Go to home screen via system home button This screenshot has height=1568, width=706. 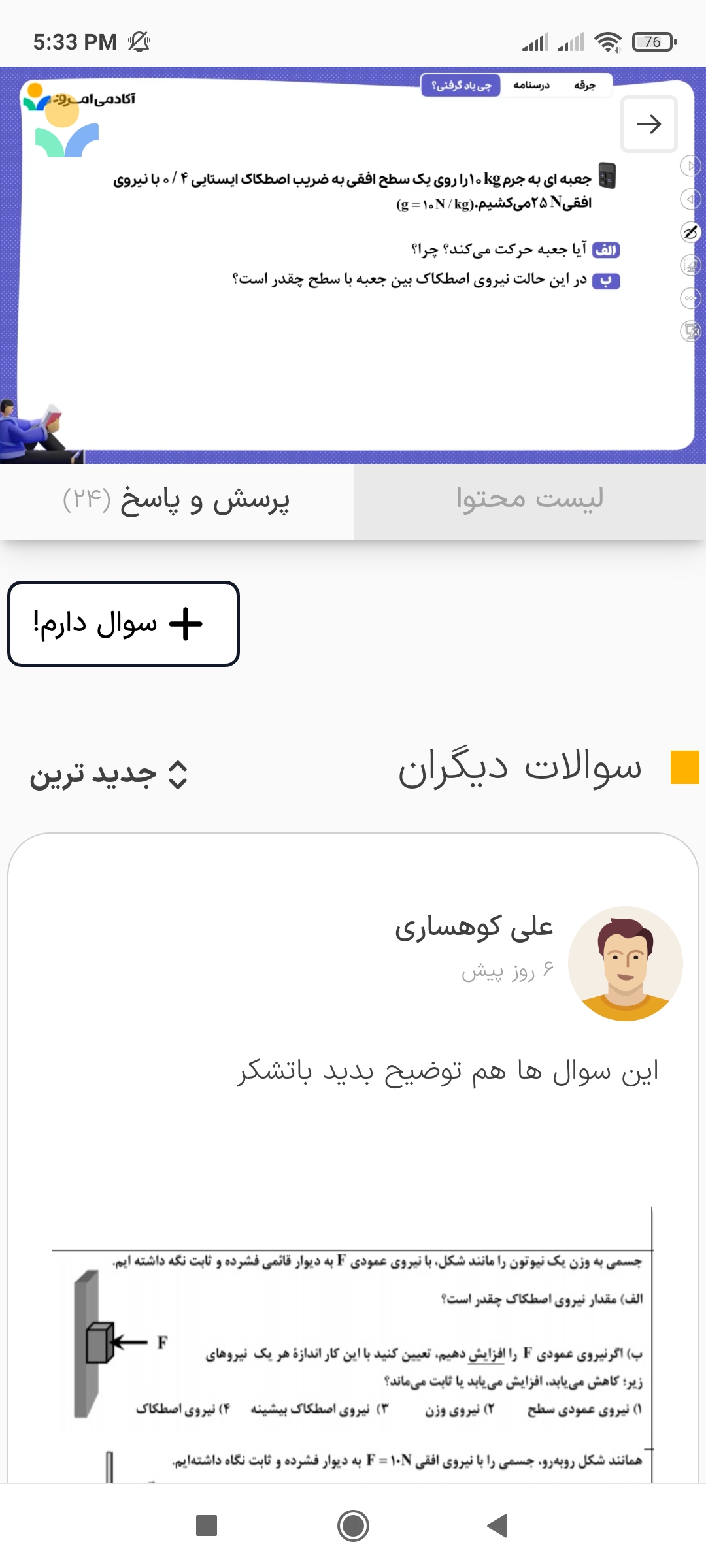[x=353, y=1526]
